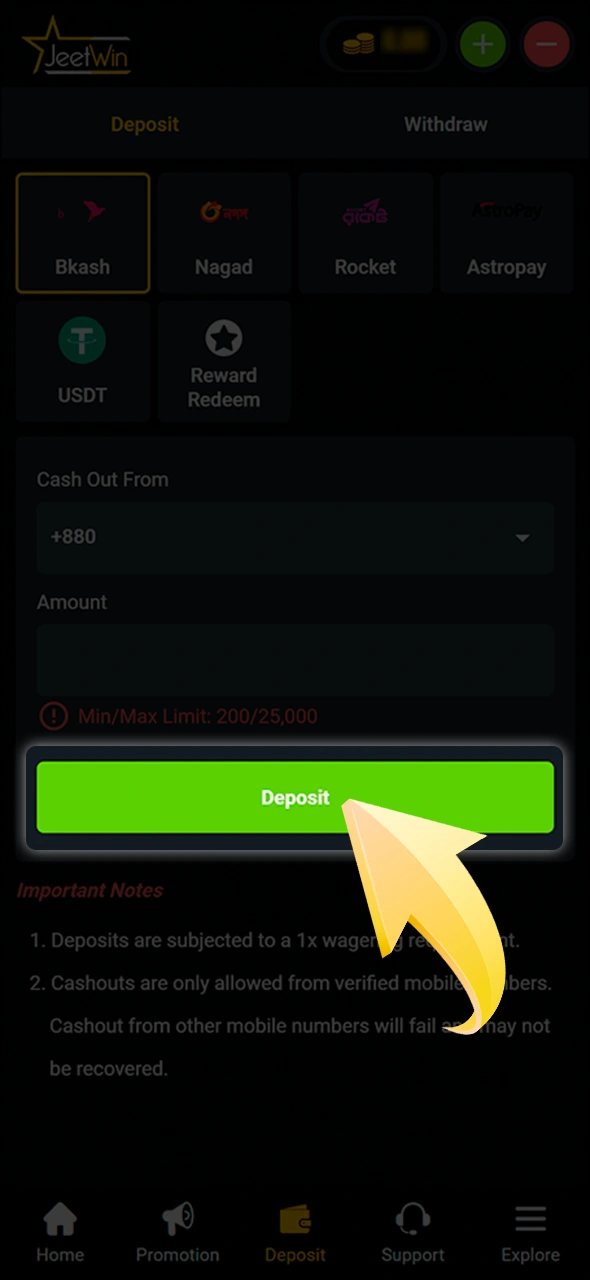Choose Bkash payment method
590x1280 pixels.
click(x=83, y=233)
